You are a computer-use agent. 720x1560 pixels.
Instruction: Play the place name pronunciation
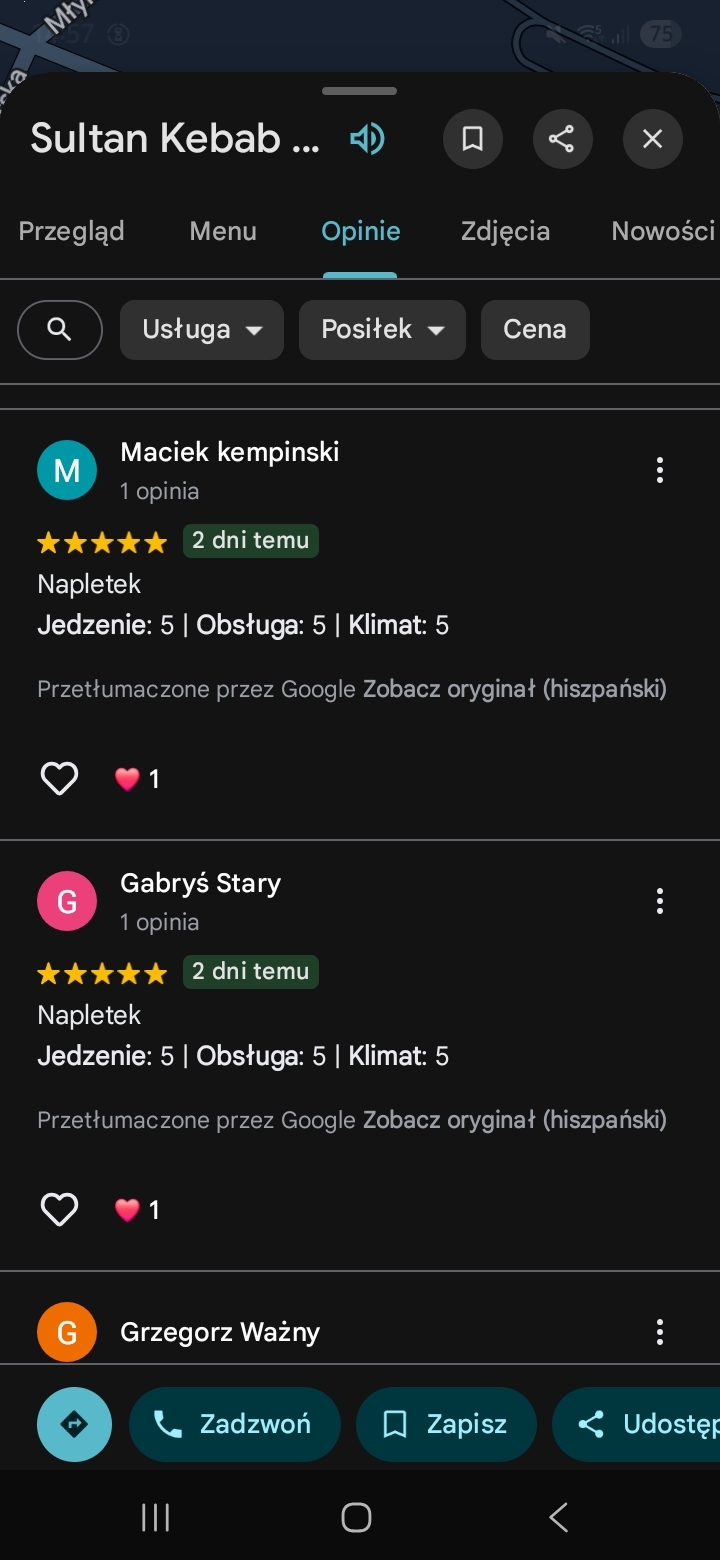pyautogui.click(x=367, y=139)
